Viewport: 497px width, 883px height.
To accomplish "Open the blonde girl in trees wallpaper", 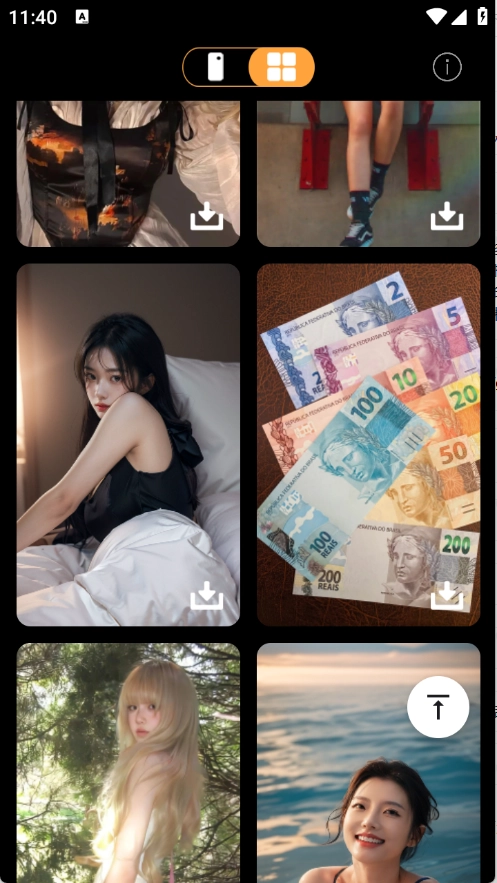I will point(128,763).
